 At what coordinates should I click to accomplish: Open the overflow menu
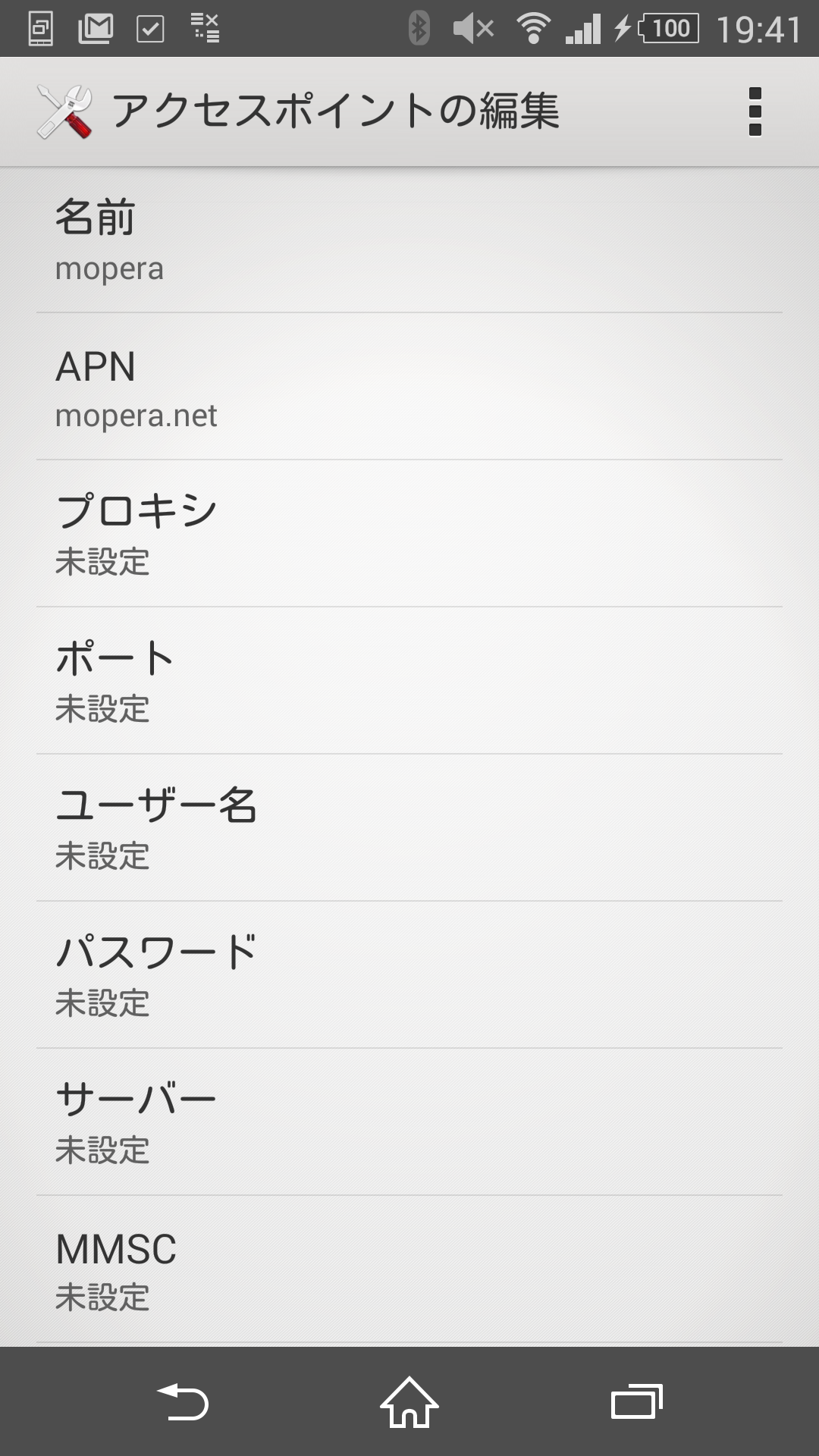pos(755,111)
